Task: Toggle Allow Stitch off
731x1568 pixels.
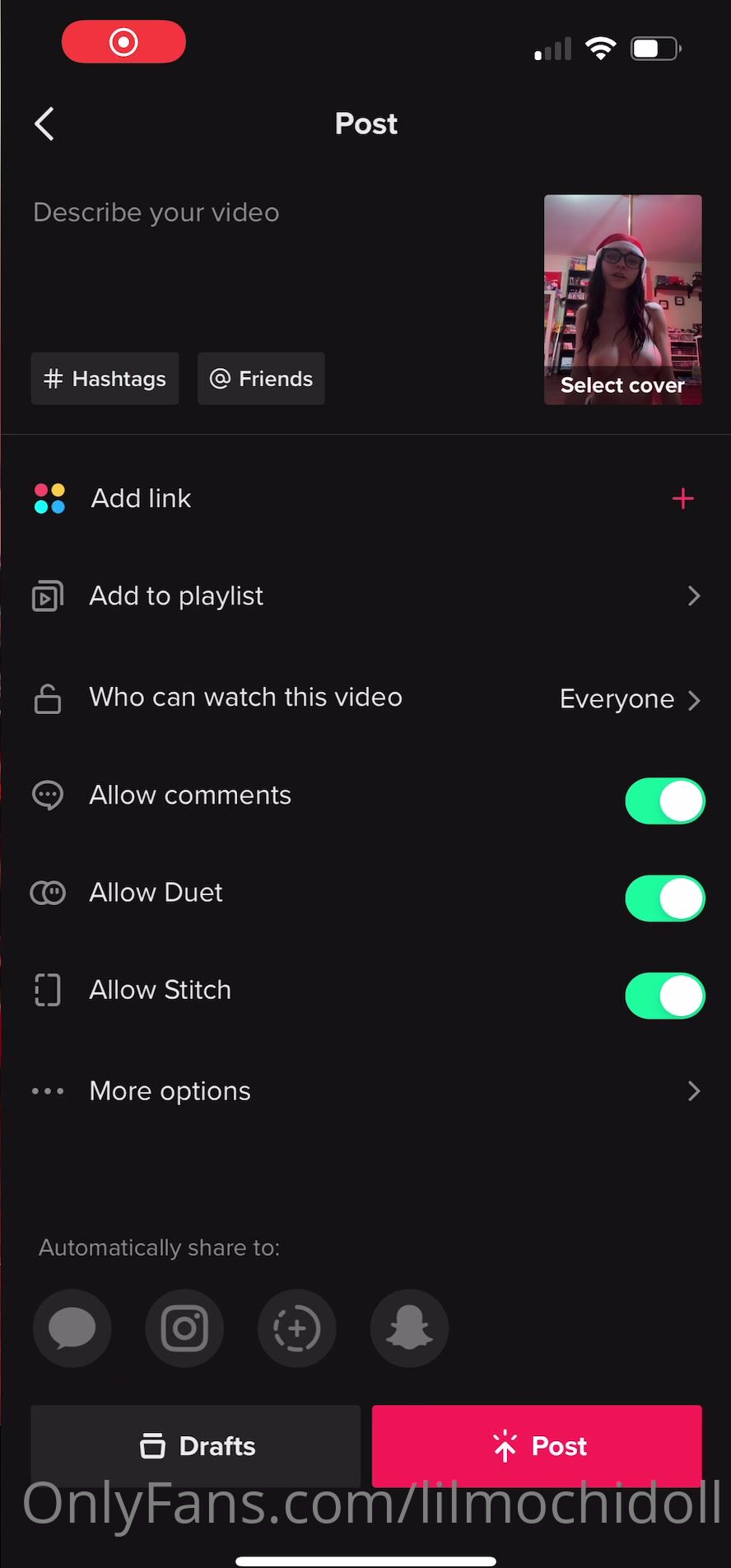Action: [x=664, y=996]
